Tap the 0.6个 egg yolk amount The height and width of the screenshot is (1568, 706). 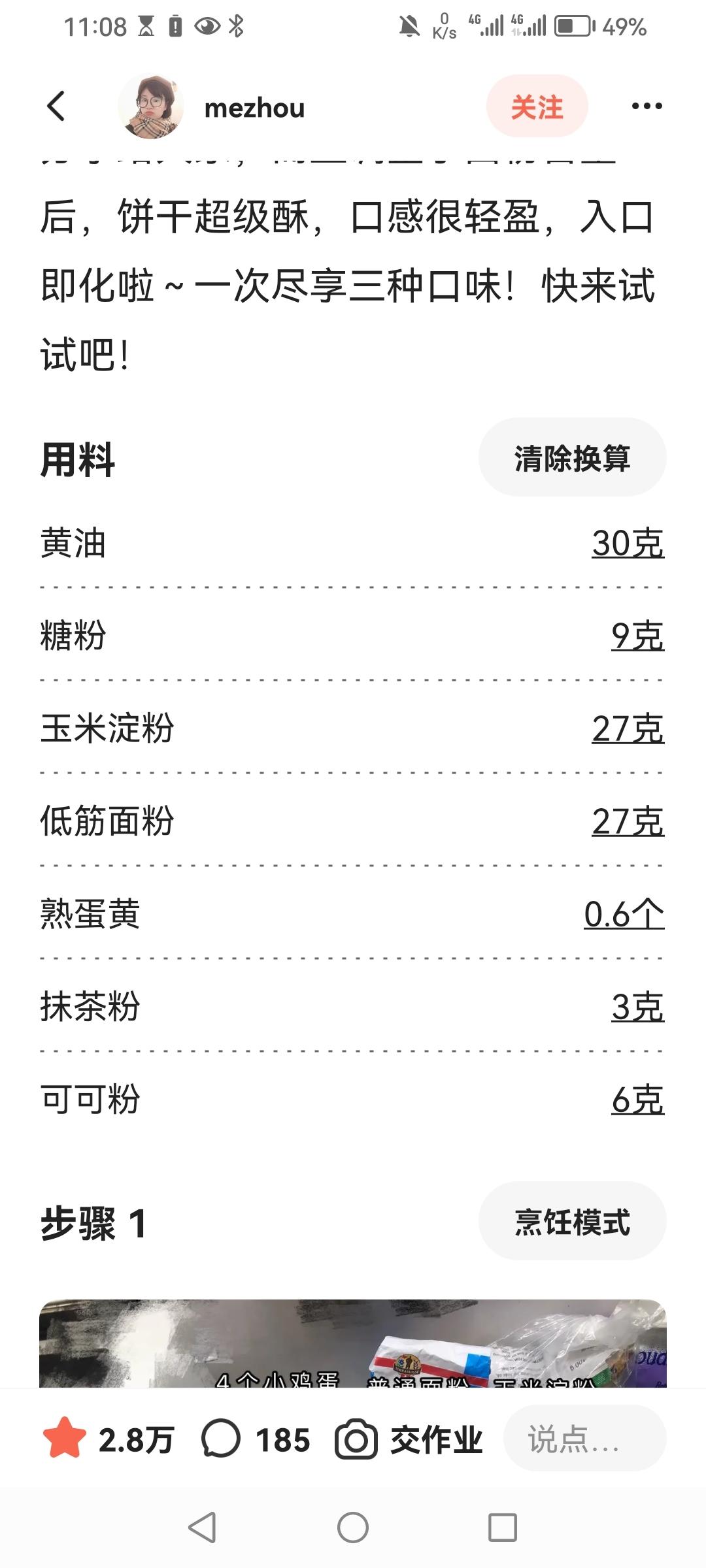[x=624, y=913]
